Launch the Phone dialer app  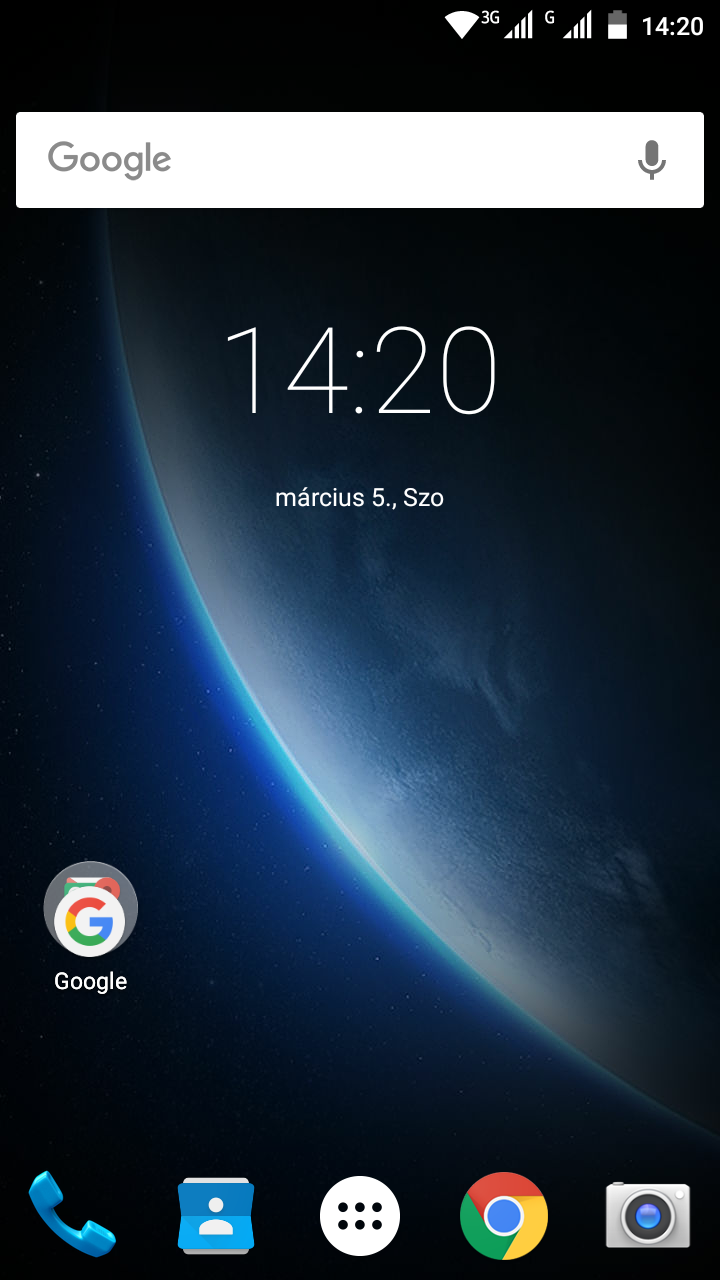click(72, 1214)
